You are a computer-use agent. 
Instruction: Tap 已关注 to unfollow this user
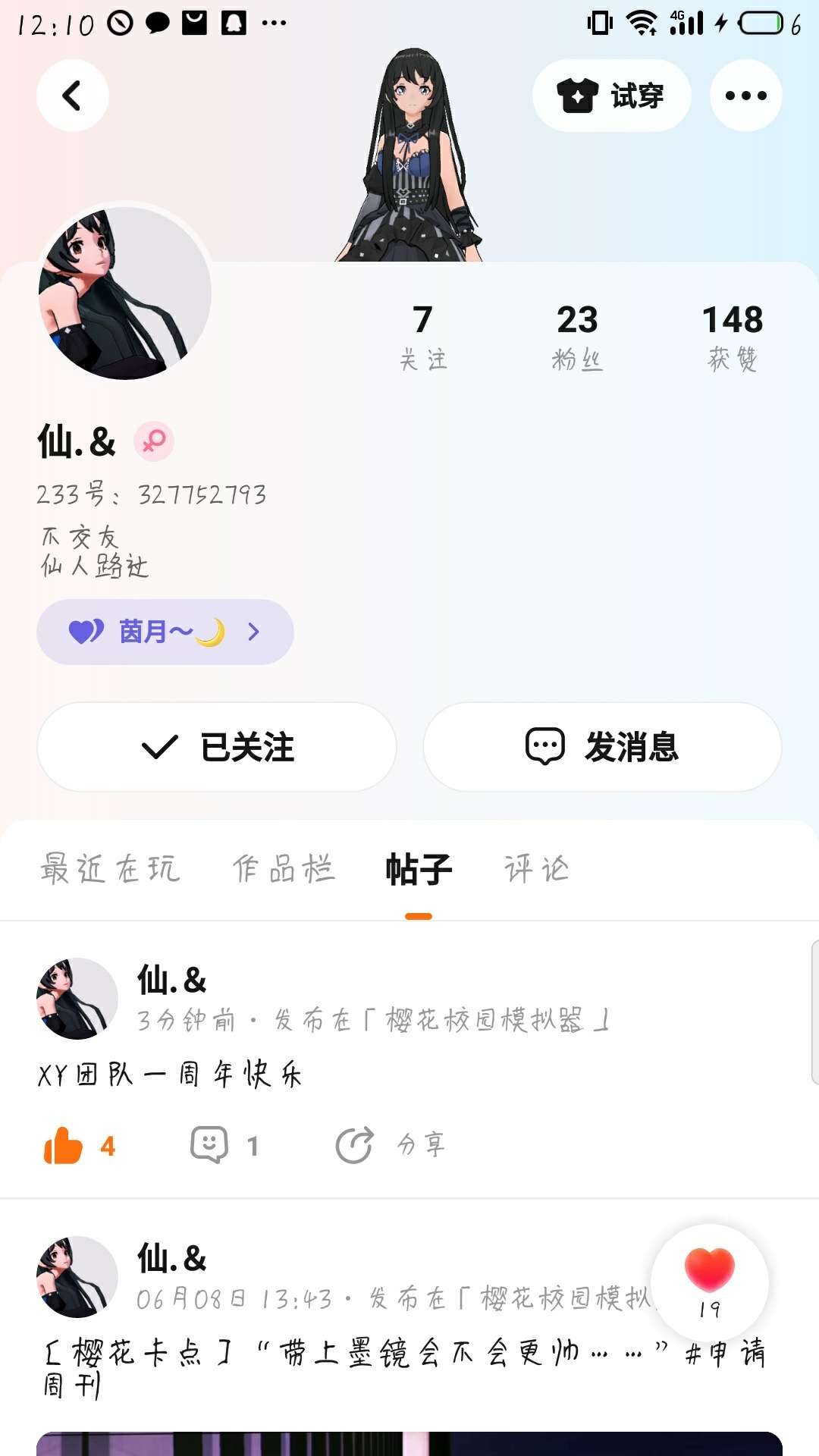click(x=217, y=747)
